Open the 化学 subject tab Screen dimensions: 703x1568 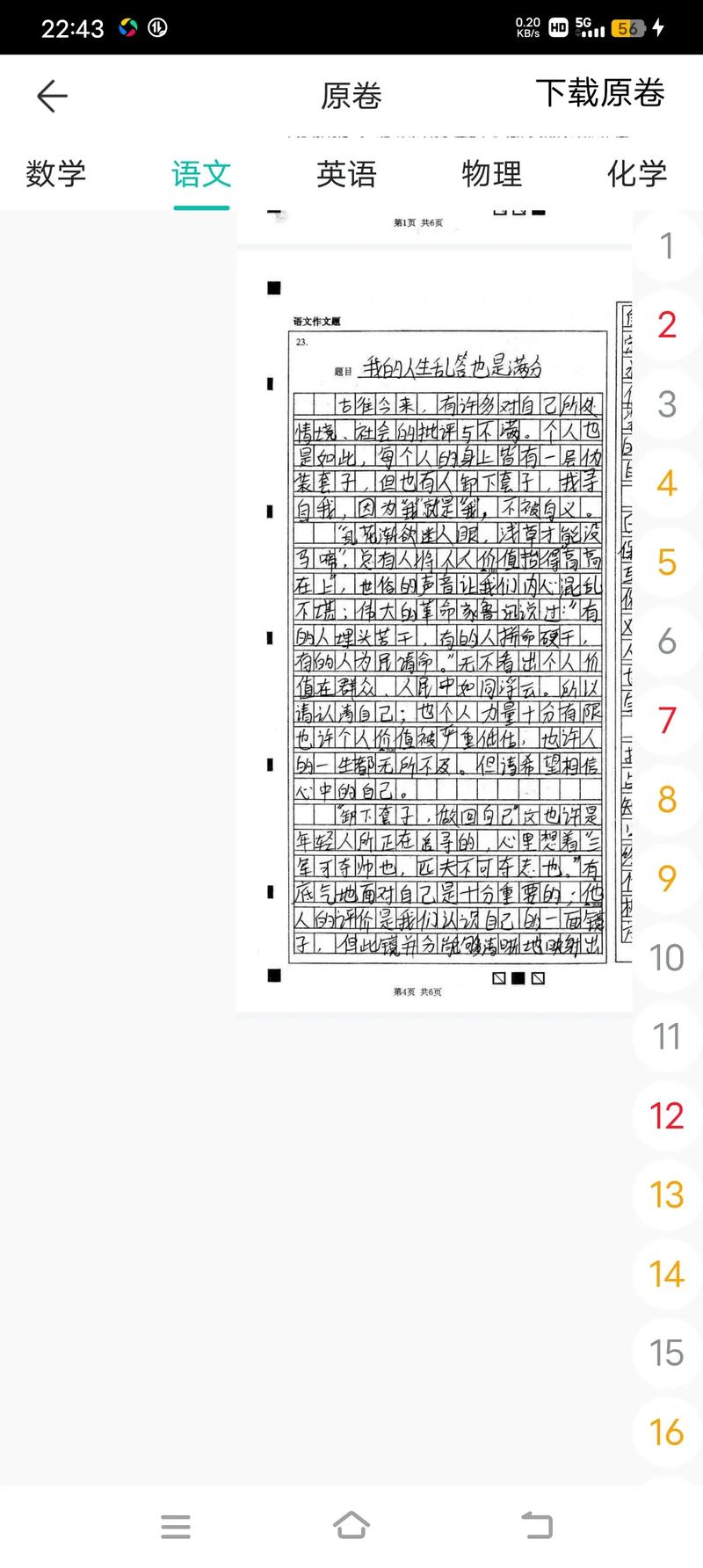pos(634,174)
